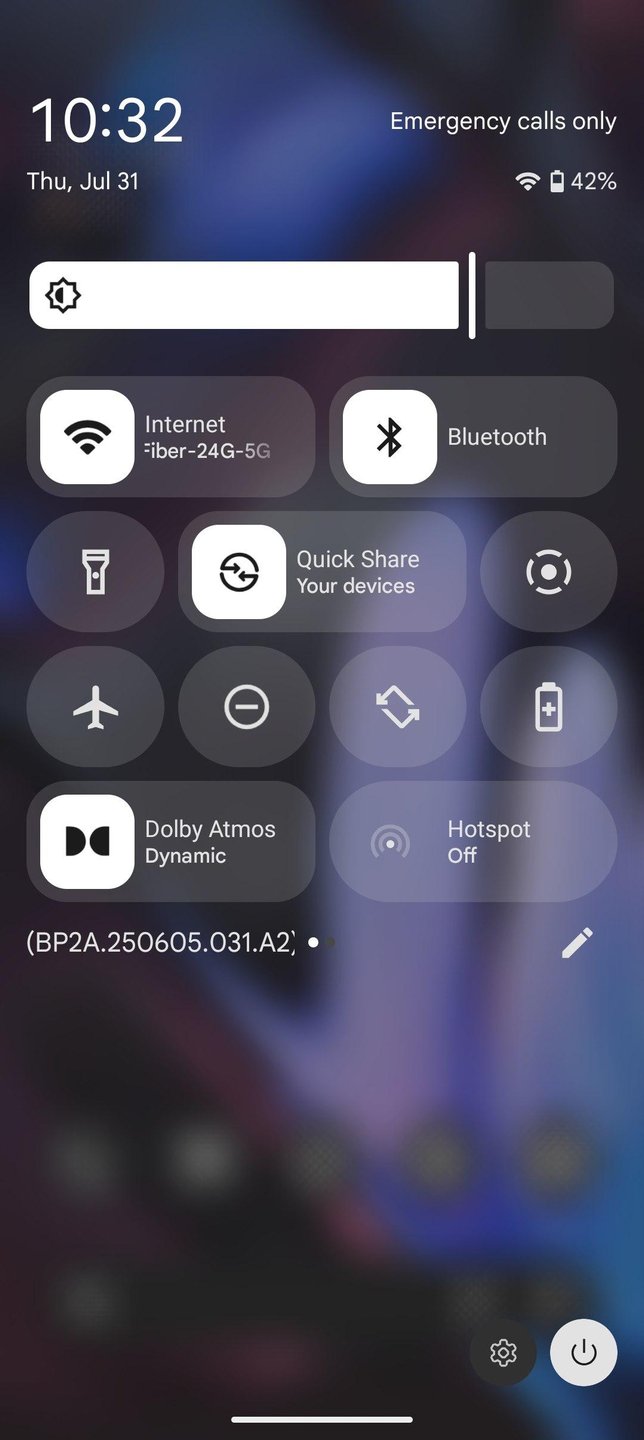Enable airplane mode
The image size is (644, 1440).
click(95, 707)
